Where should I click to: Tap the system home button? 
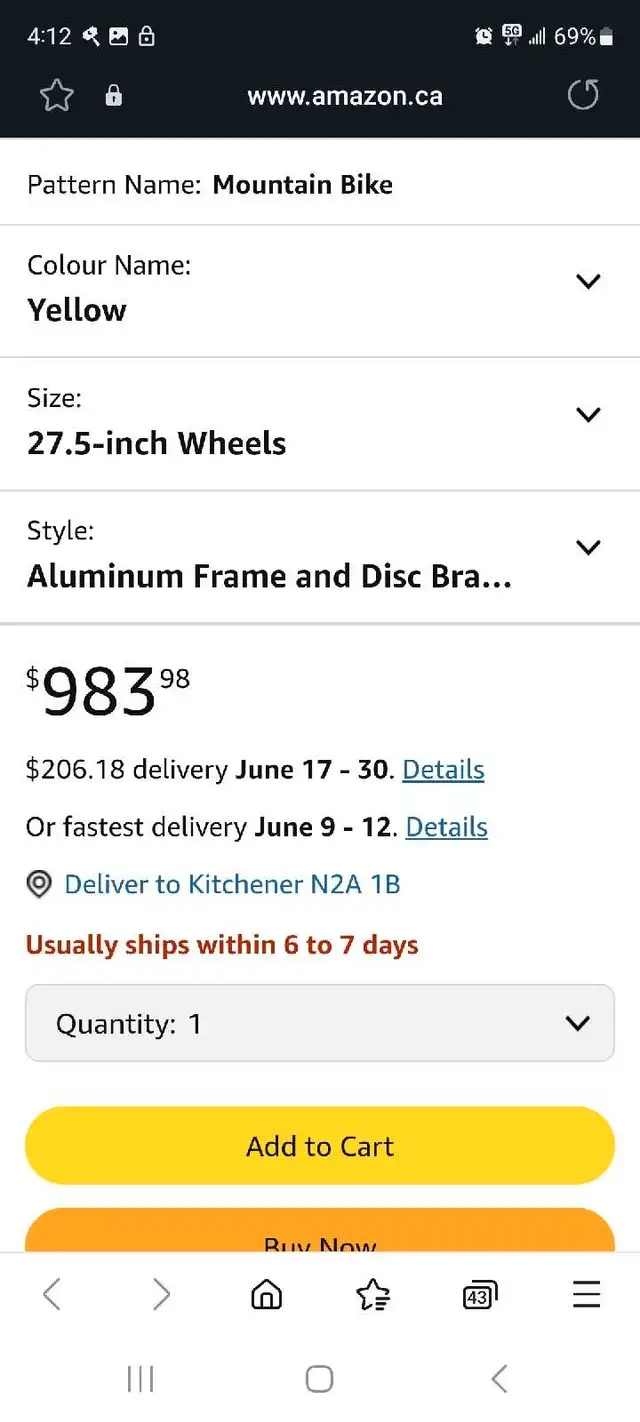[x=319, y=1380]
